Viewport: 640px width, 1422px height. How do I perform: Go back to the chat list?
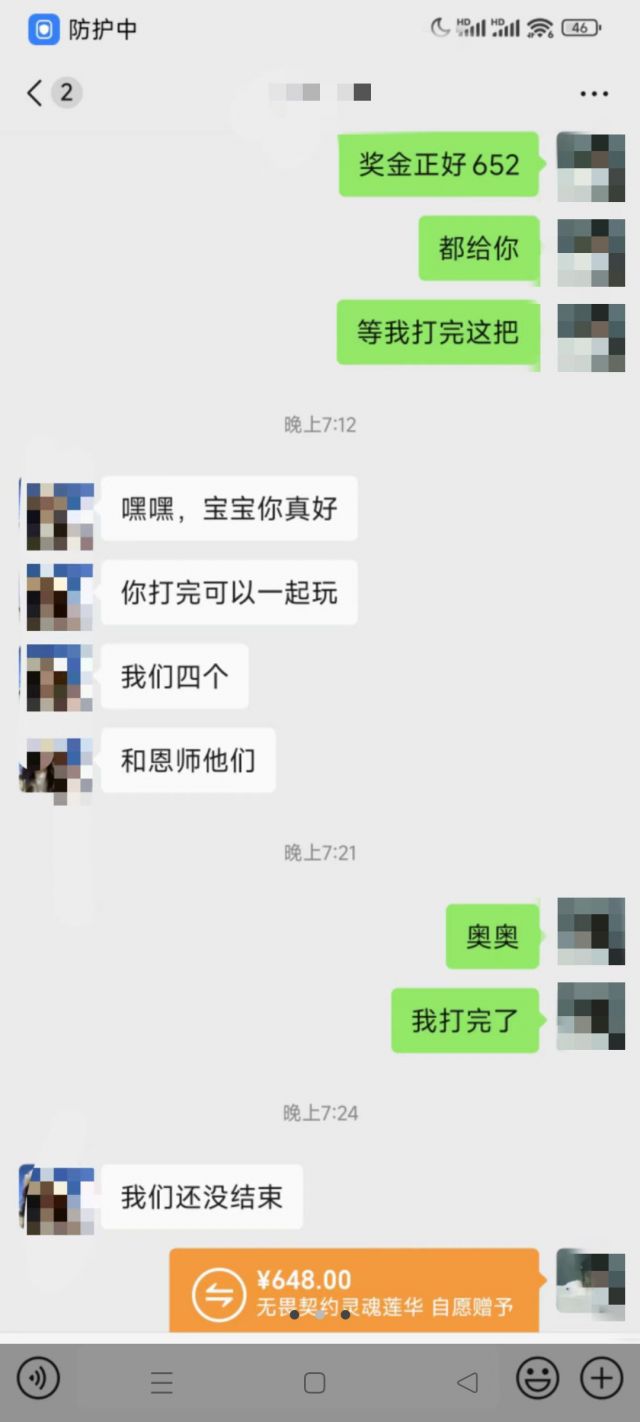[x=36, y=93]
